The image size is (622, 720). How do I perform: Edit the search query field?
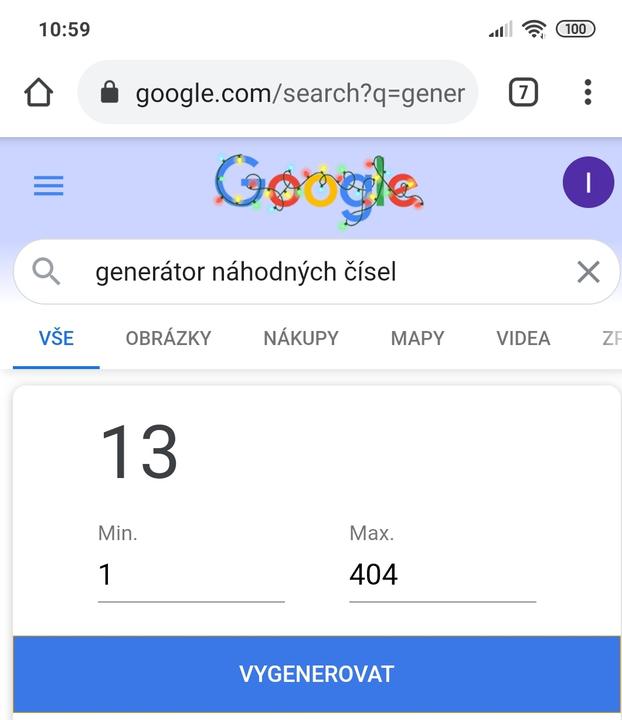pos(300,271)
